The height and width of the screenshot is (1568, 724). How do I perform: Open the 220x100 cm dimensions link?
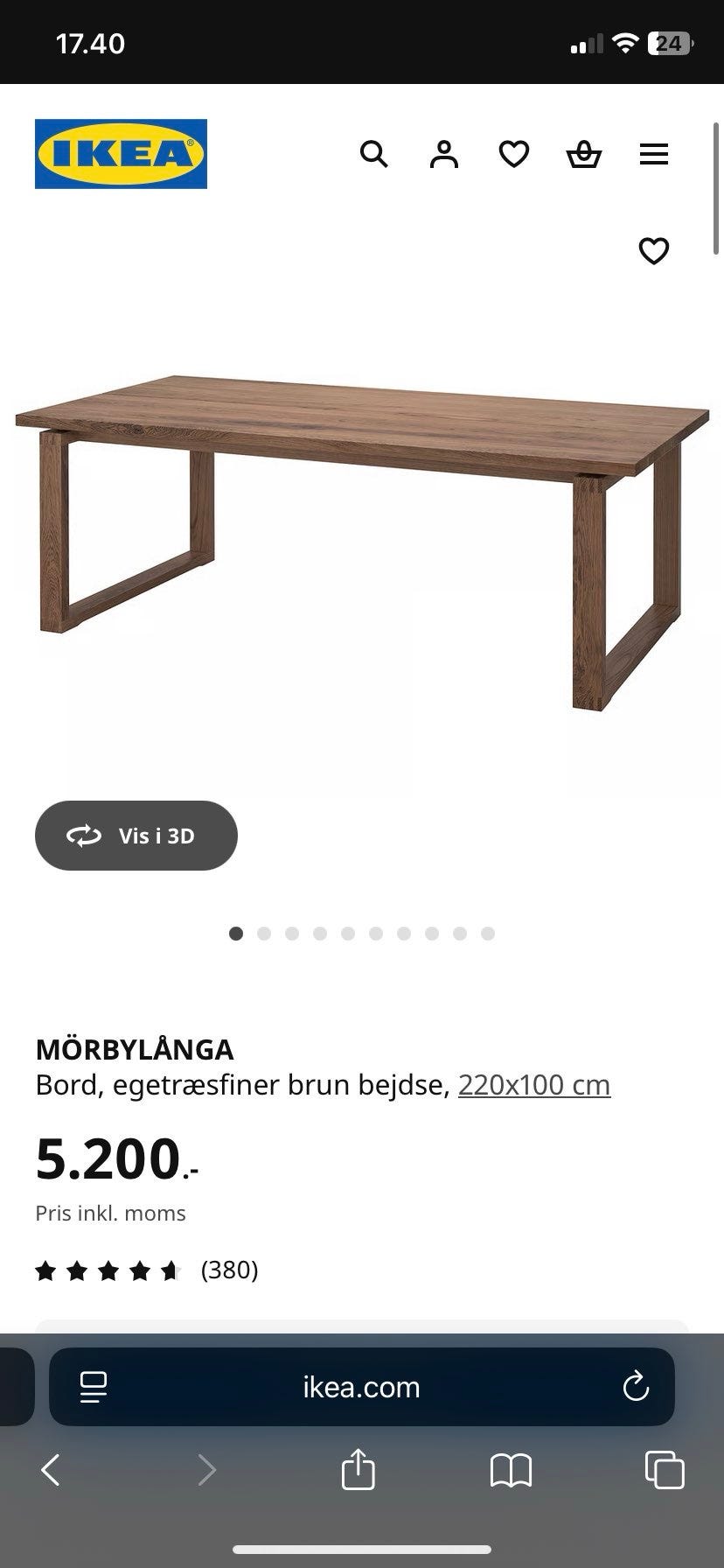point(534,1084)
